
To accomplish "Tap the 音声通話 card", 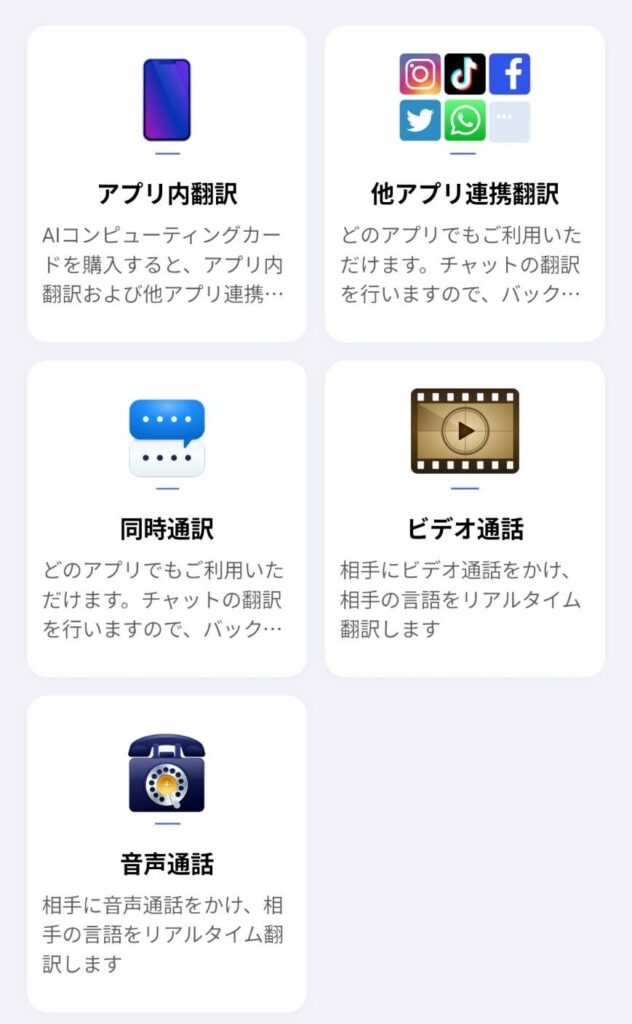I will pyautogui.click(x=167, y=852).
